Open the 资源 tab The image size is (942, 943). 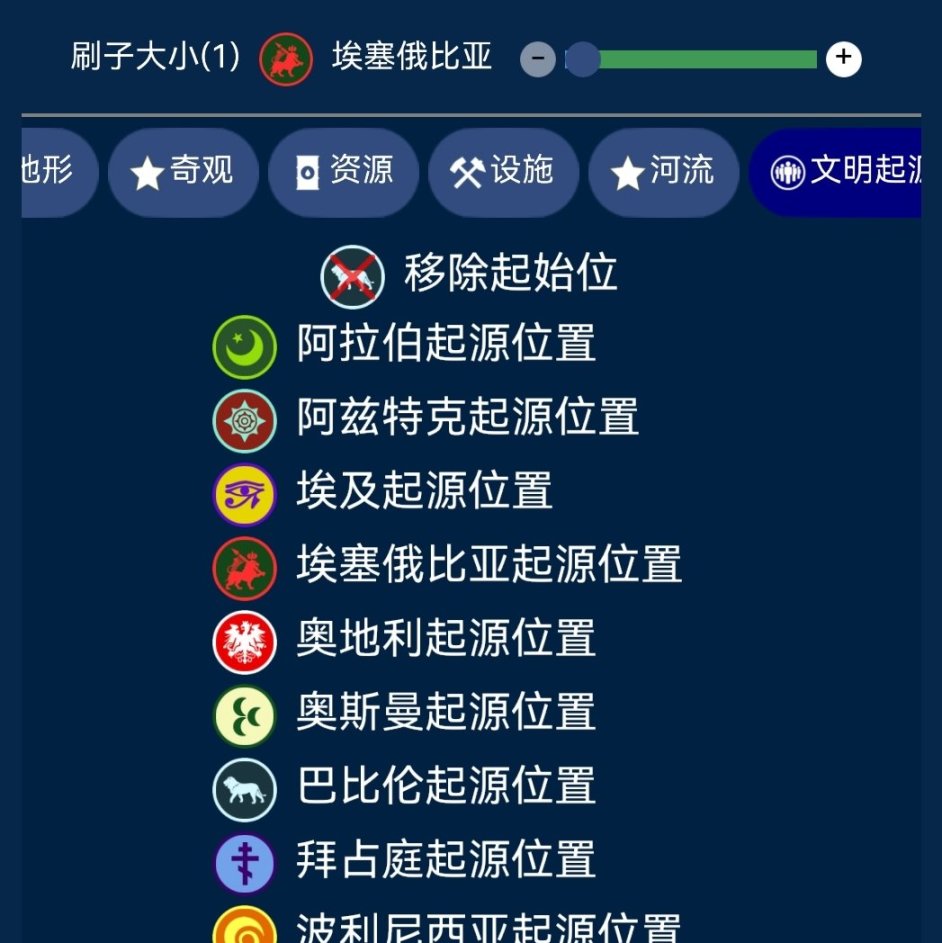[344, 172]
